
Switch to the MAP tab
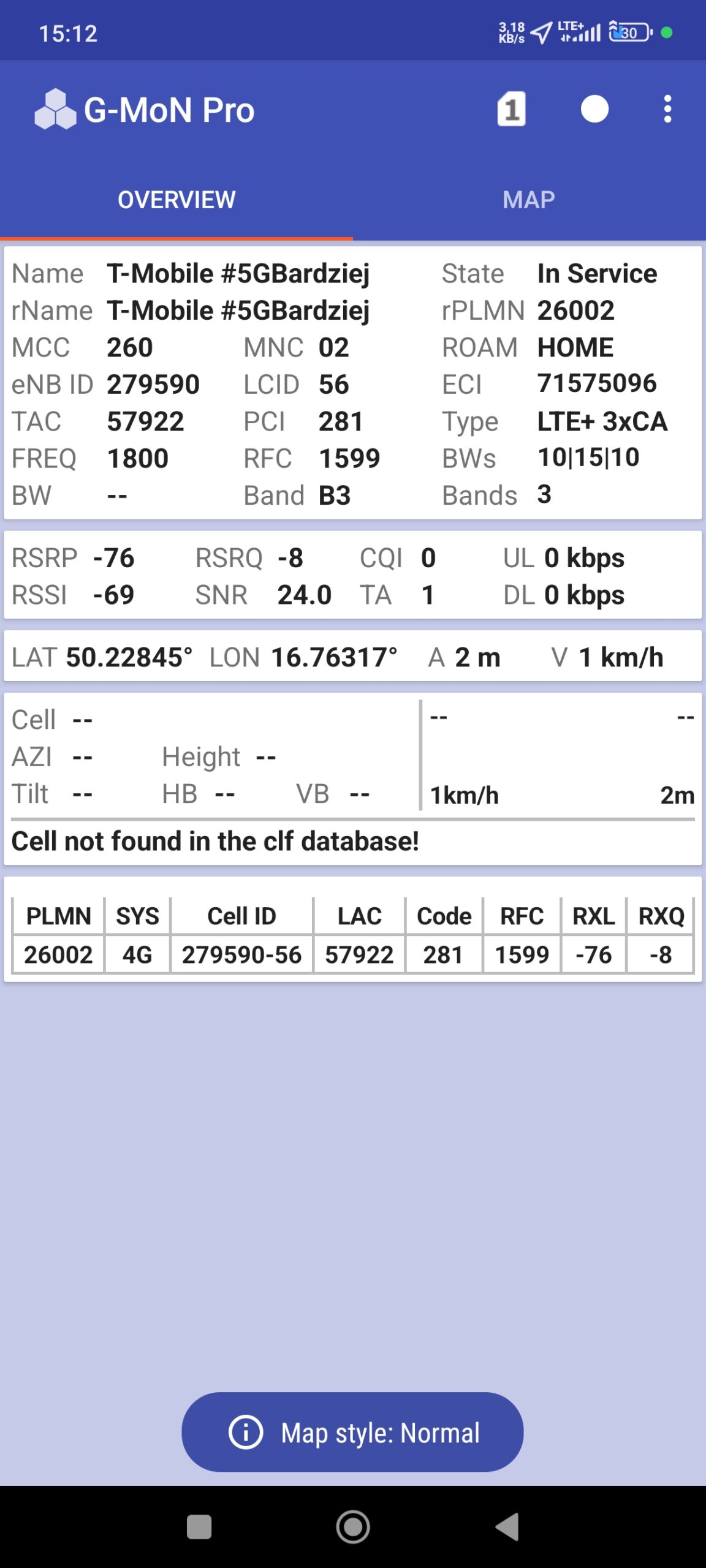[529, 200]
